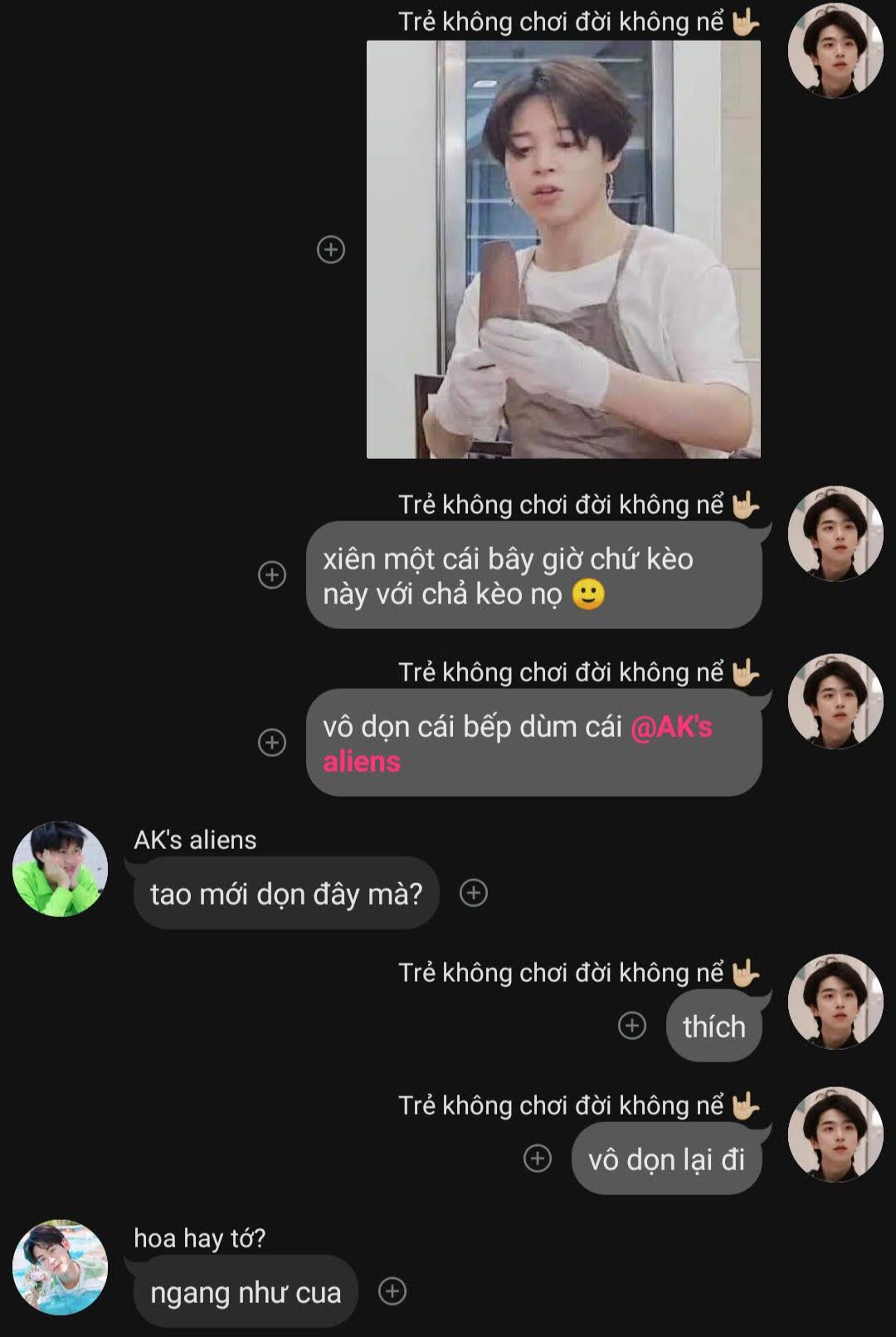
Task: Tap the plus icon next to "vô dọn cái bếp"
Action: (272, 742)
